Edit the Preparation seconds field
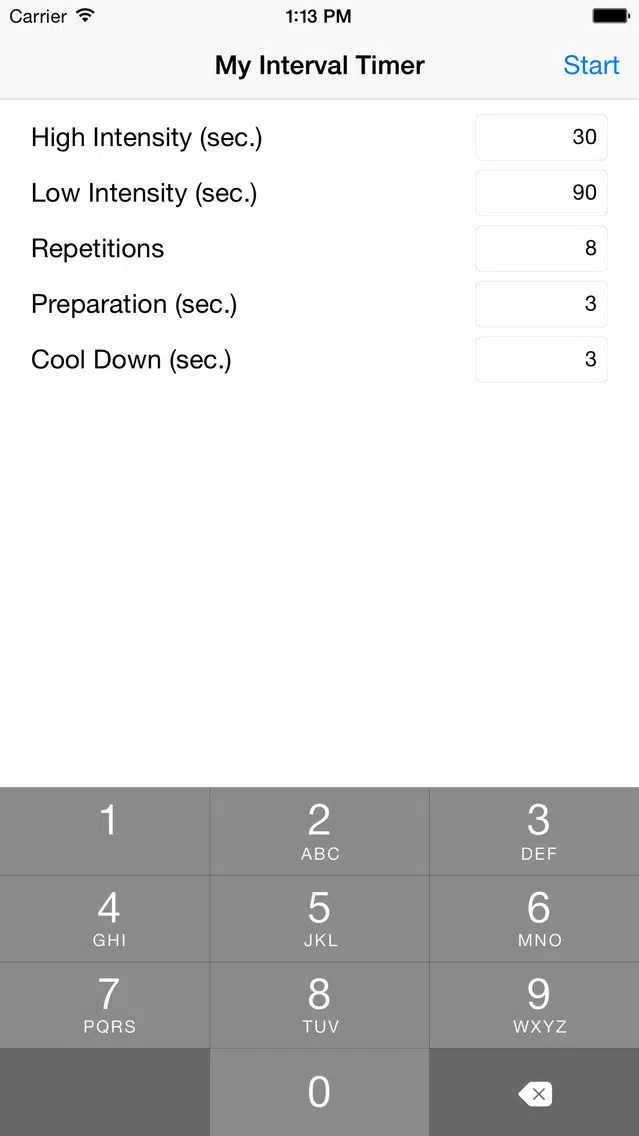The width and height of the screenshot is (639, 1136). pos(541,304)
